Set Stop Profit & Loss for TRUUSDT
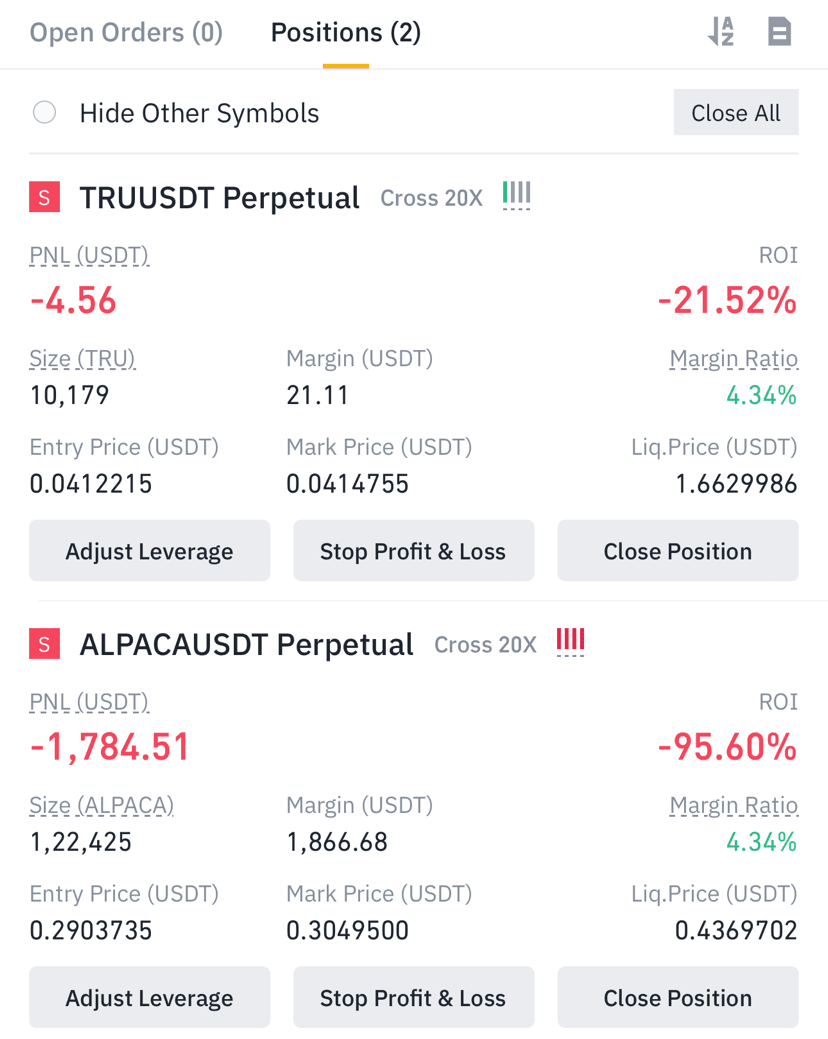The height and width of the screenshot is (1039, 828). [413, 551]
